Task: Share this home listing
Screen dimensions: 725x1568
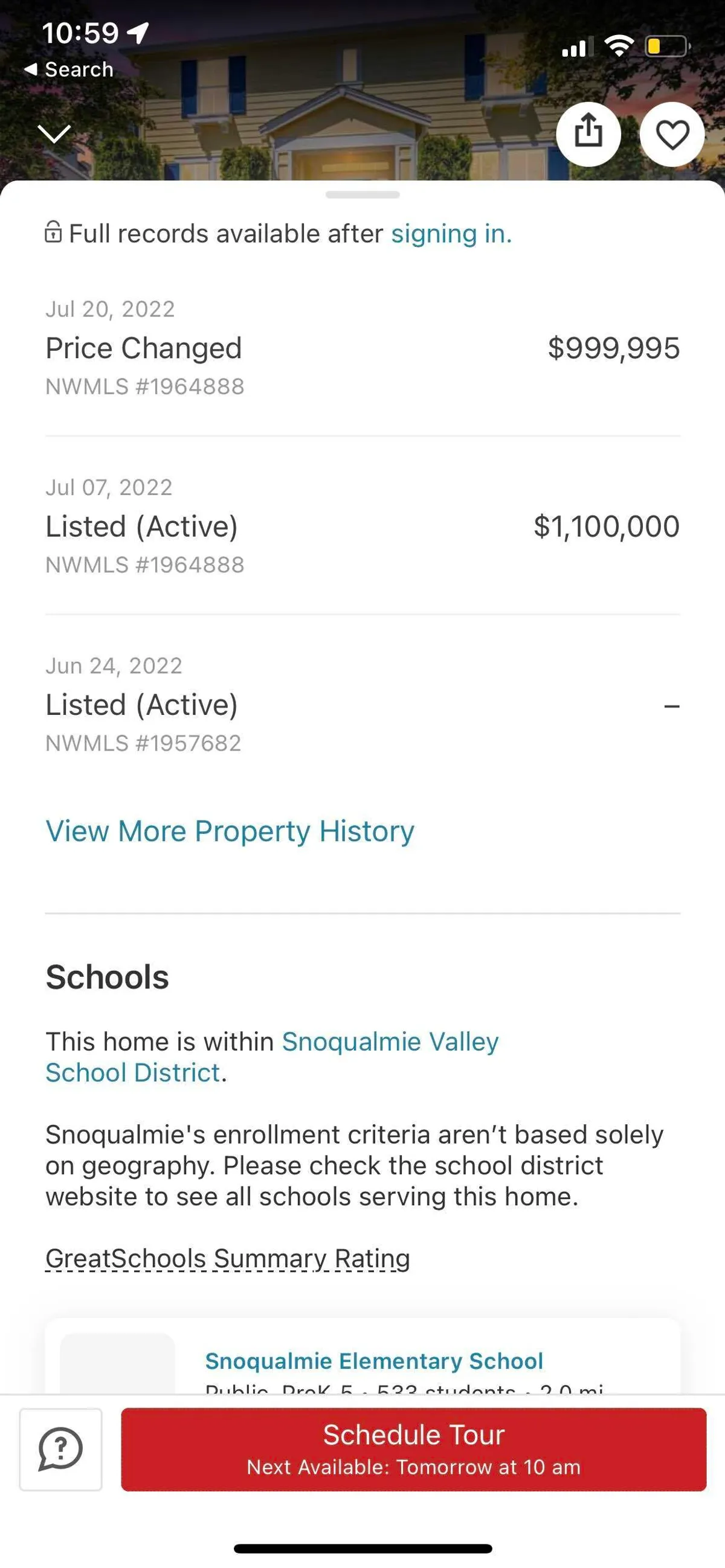Action: pos(588,134)
